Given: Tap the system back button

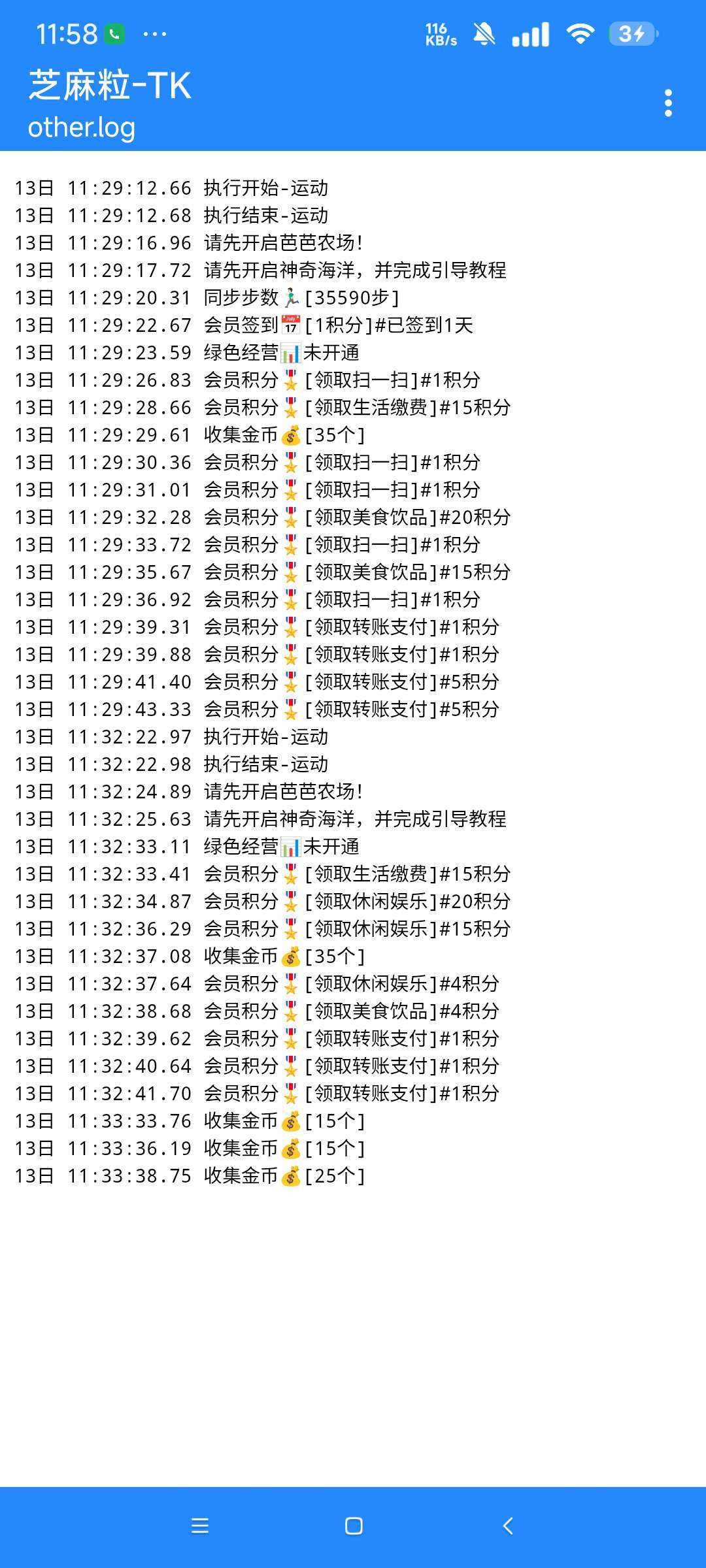Looking at the screenshot, I should [x=507, y=1526].
